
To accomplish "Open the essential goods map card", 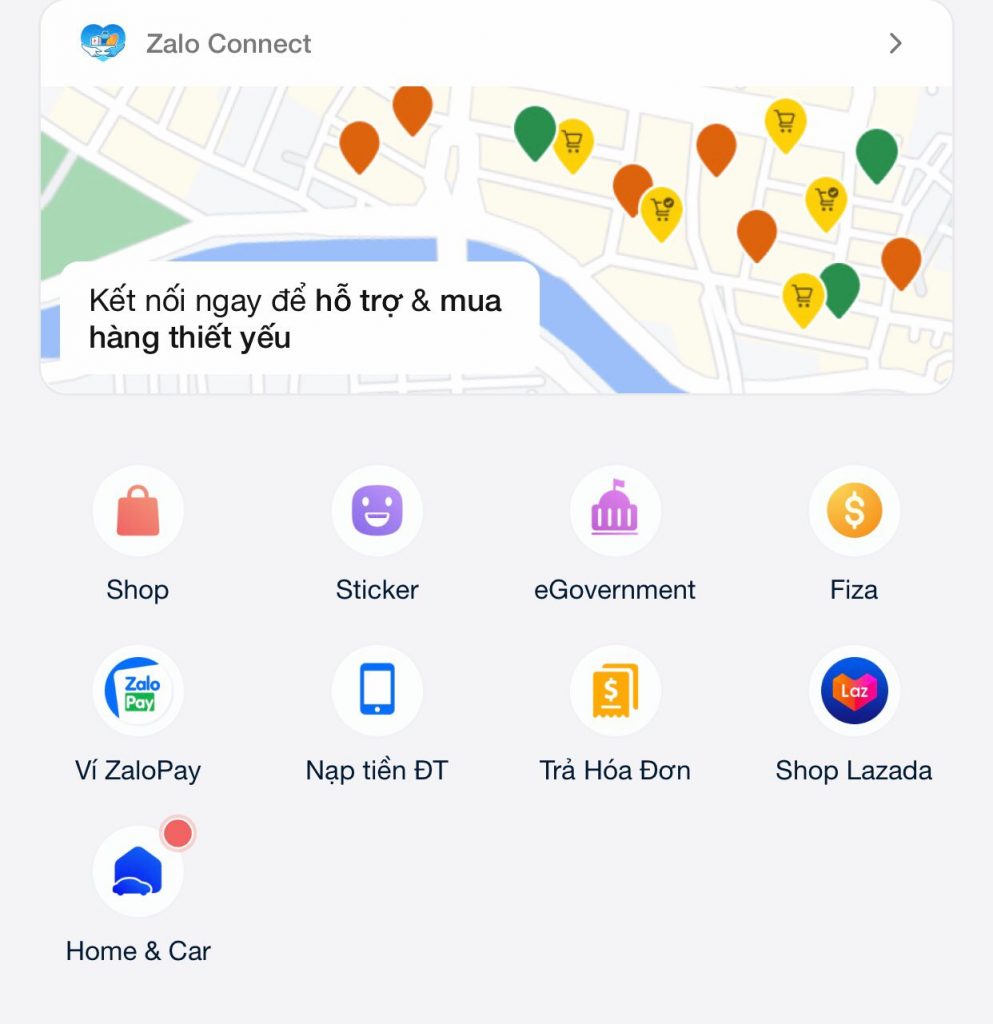I will click(496, 240).
